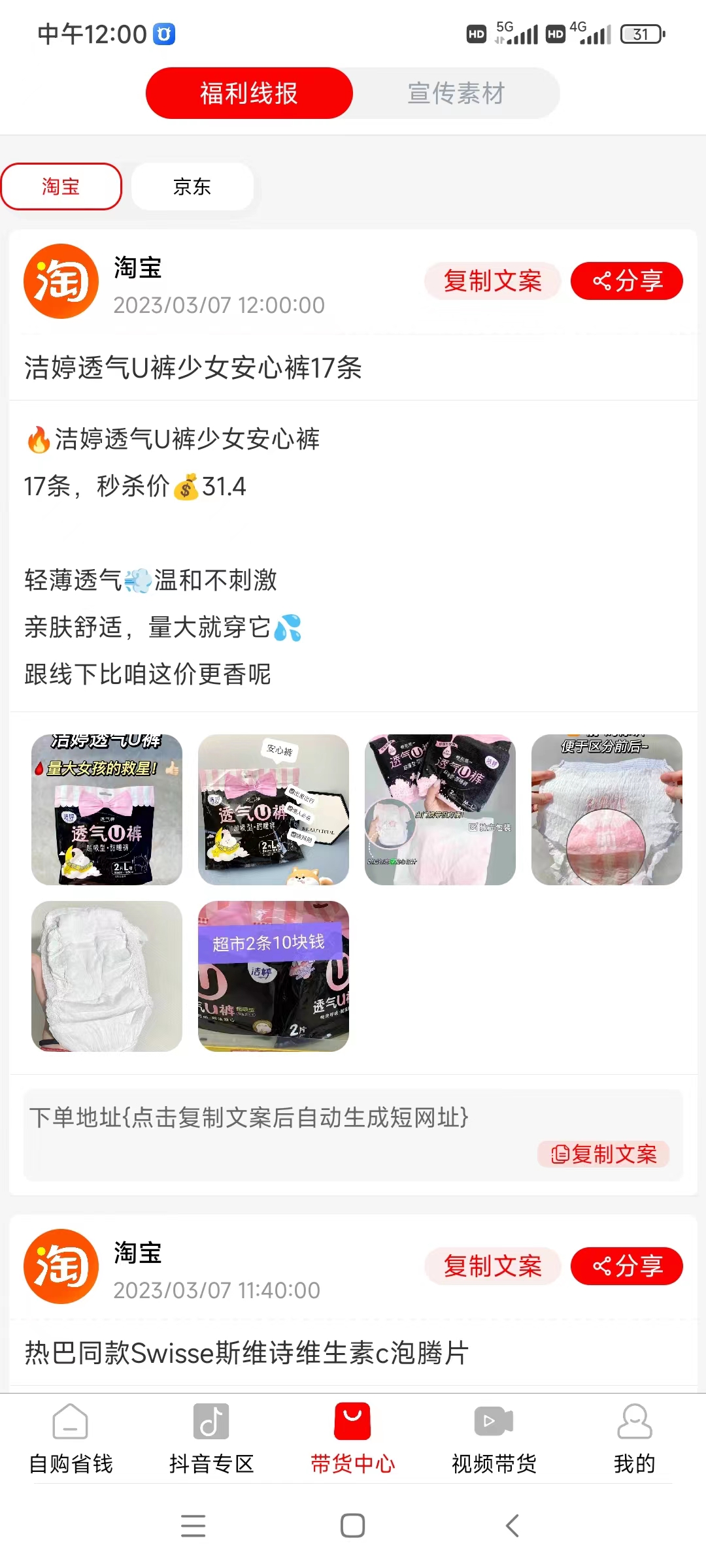Go back using the system back button
Image resolution: width=706 pixels, height=1568 pixels.
[x=513, y=1526]
